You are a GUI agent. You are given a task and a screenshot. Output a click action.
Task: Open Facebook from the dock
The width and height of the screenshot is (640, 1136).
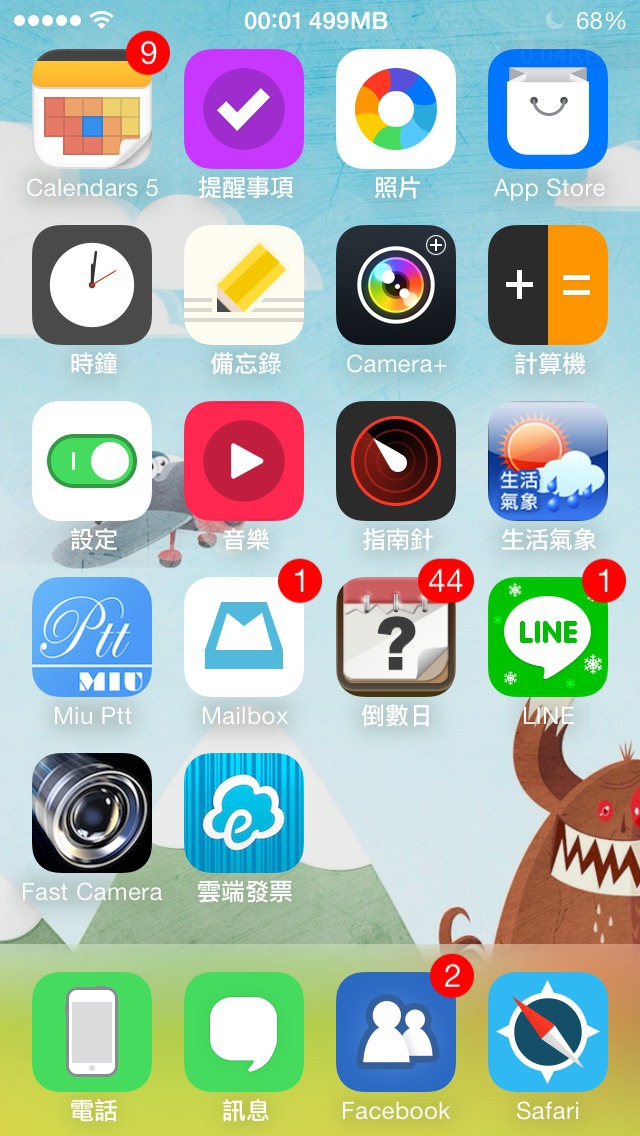(396, 1032)
